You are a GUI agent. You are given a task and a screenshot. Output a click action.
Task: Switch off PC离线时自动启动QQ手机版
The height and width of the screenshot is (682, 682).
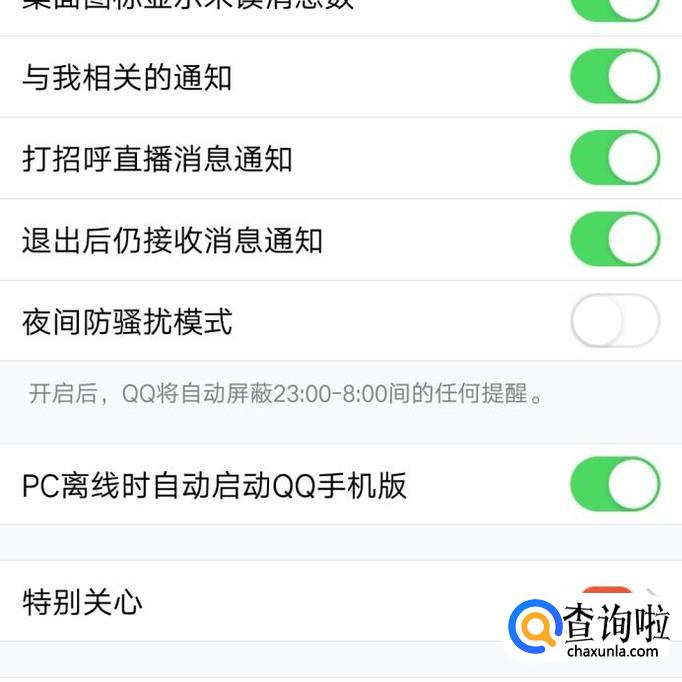[614, 485]
